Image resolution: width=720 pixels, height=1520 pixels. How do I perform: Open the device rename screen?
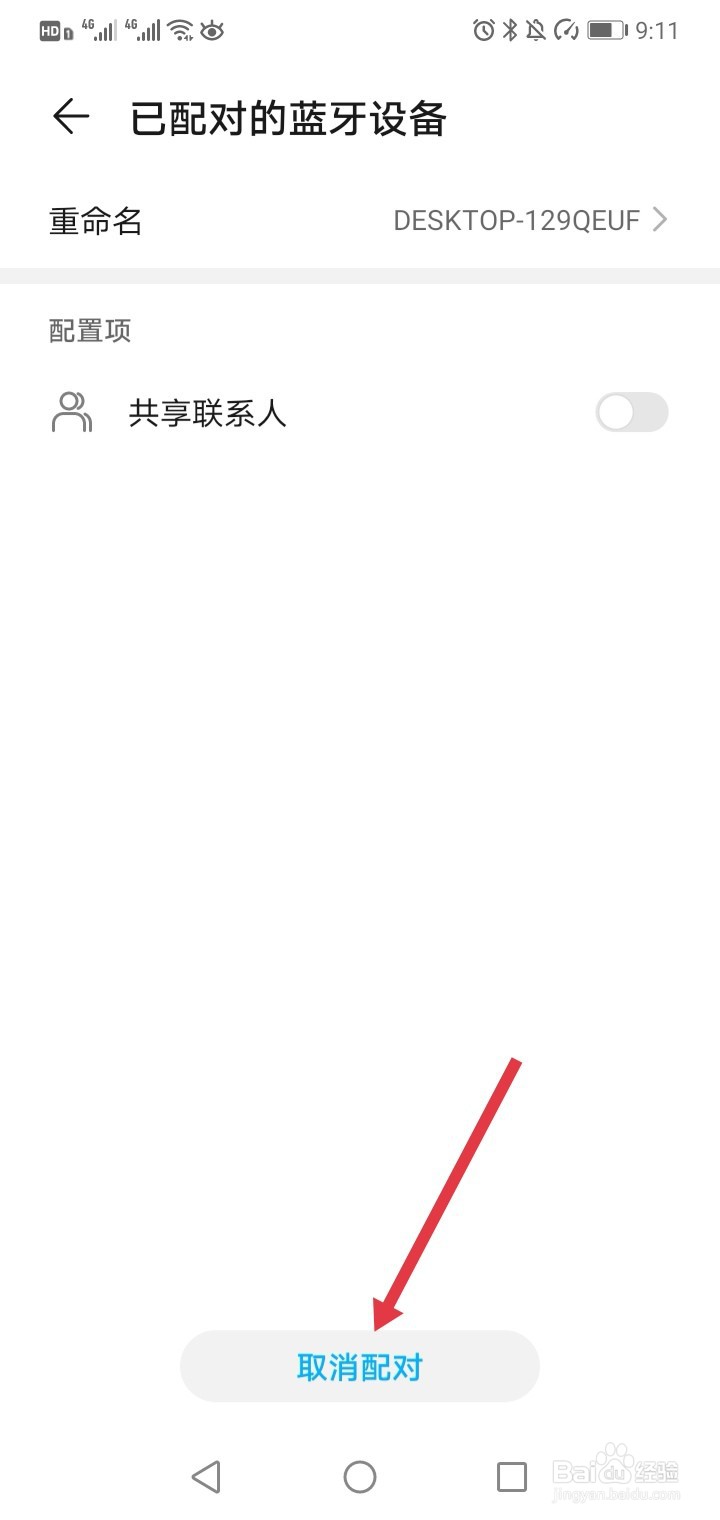[360, 220]
